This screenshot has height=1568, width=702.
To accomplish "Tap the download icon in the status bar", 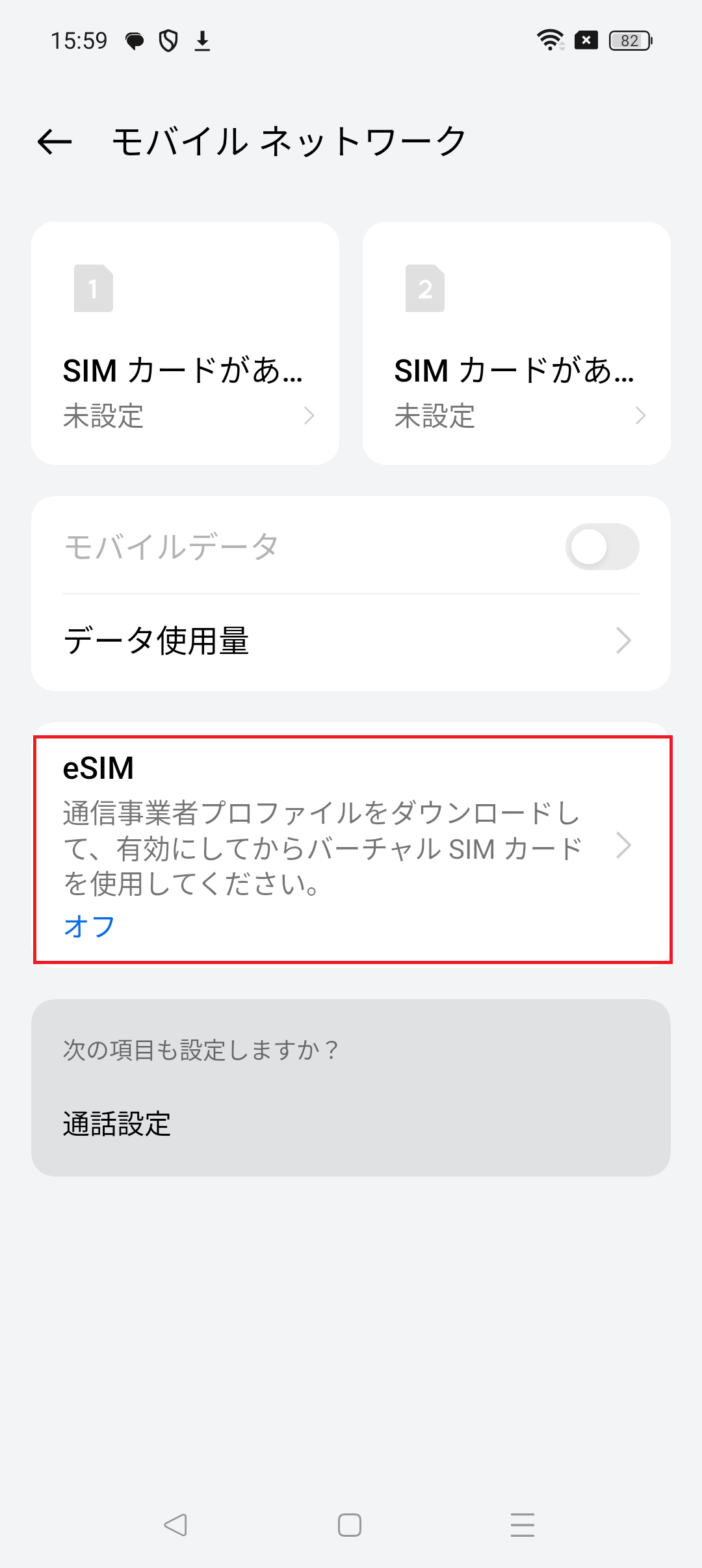I will [x=203, y=40].
